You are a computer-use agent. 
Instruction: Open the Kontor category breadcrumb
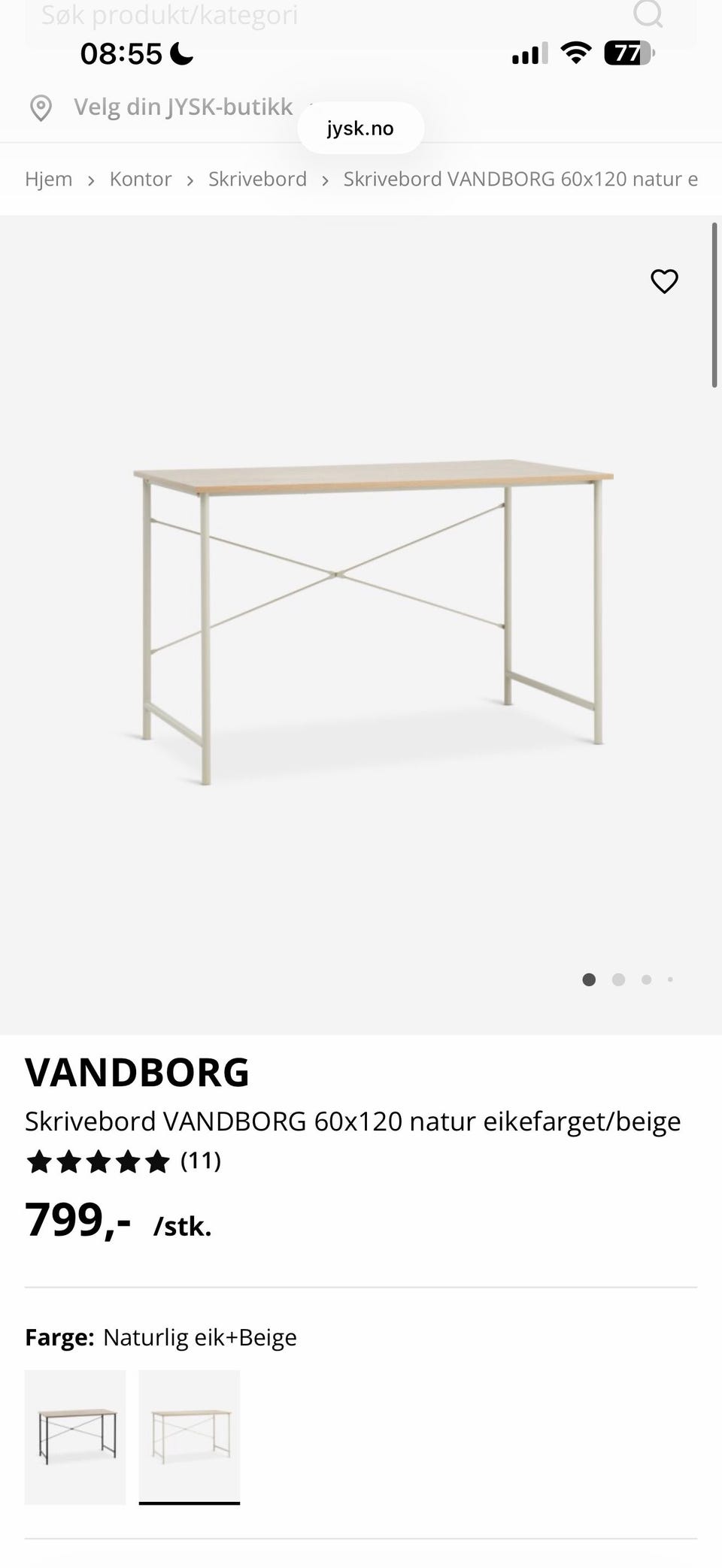click(x=141, y=179)
